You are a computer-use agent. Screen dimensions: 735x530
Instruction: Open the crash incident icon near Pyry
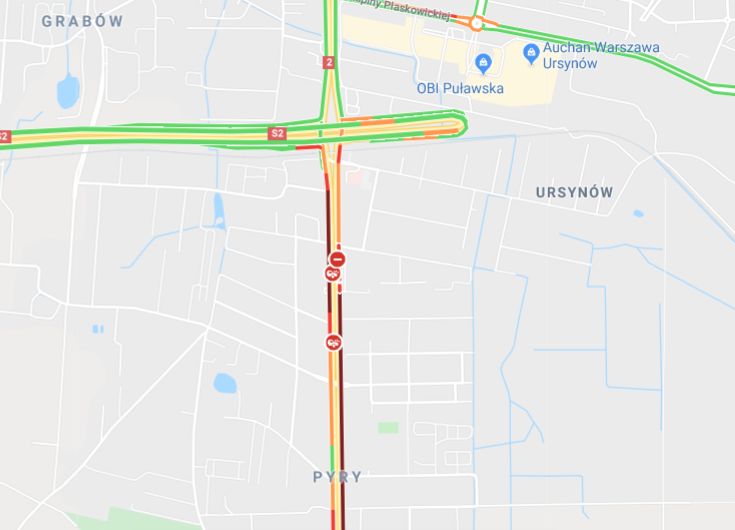332,342
